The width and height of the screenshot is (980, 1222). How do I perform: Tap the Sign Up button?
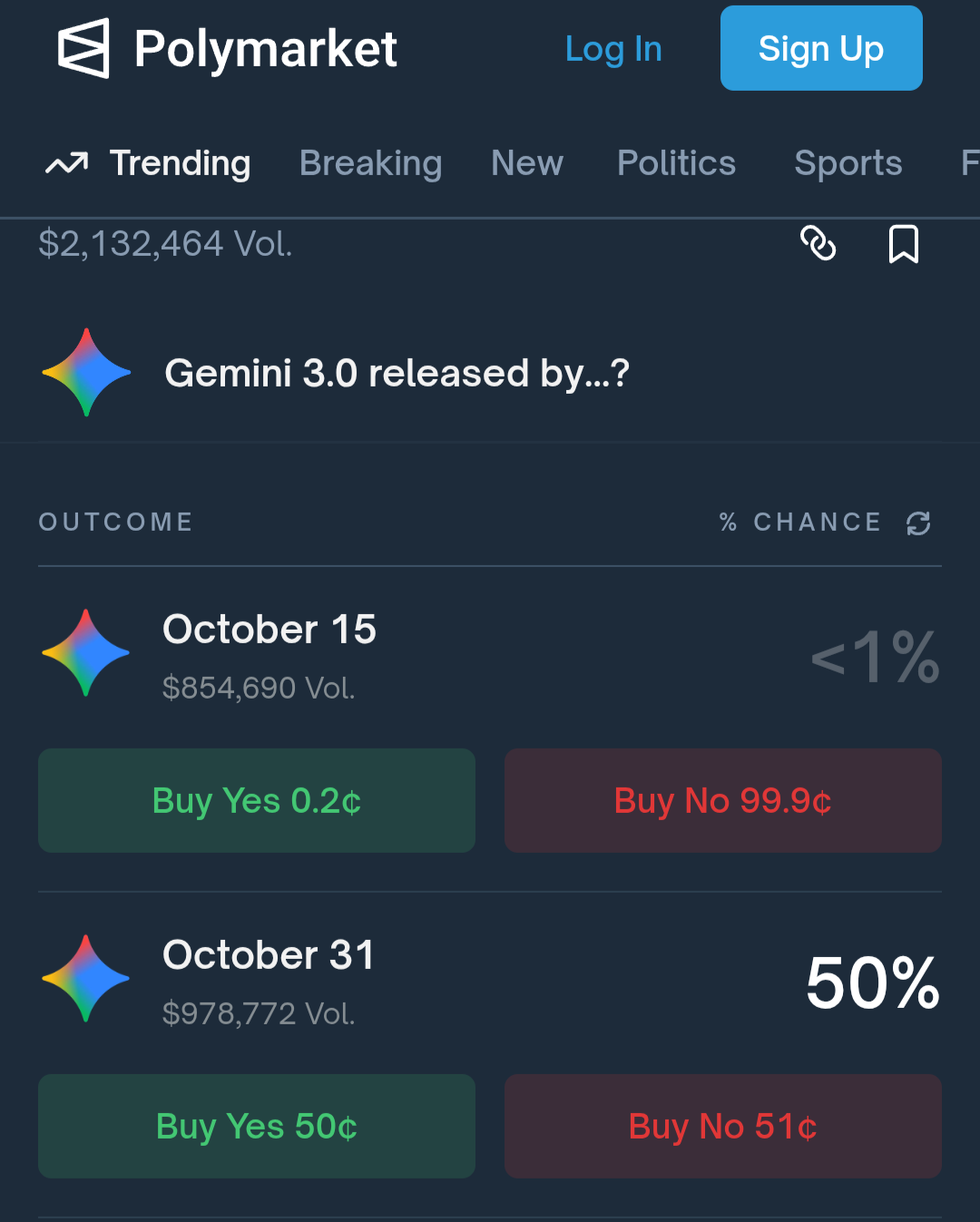[821, 49]
